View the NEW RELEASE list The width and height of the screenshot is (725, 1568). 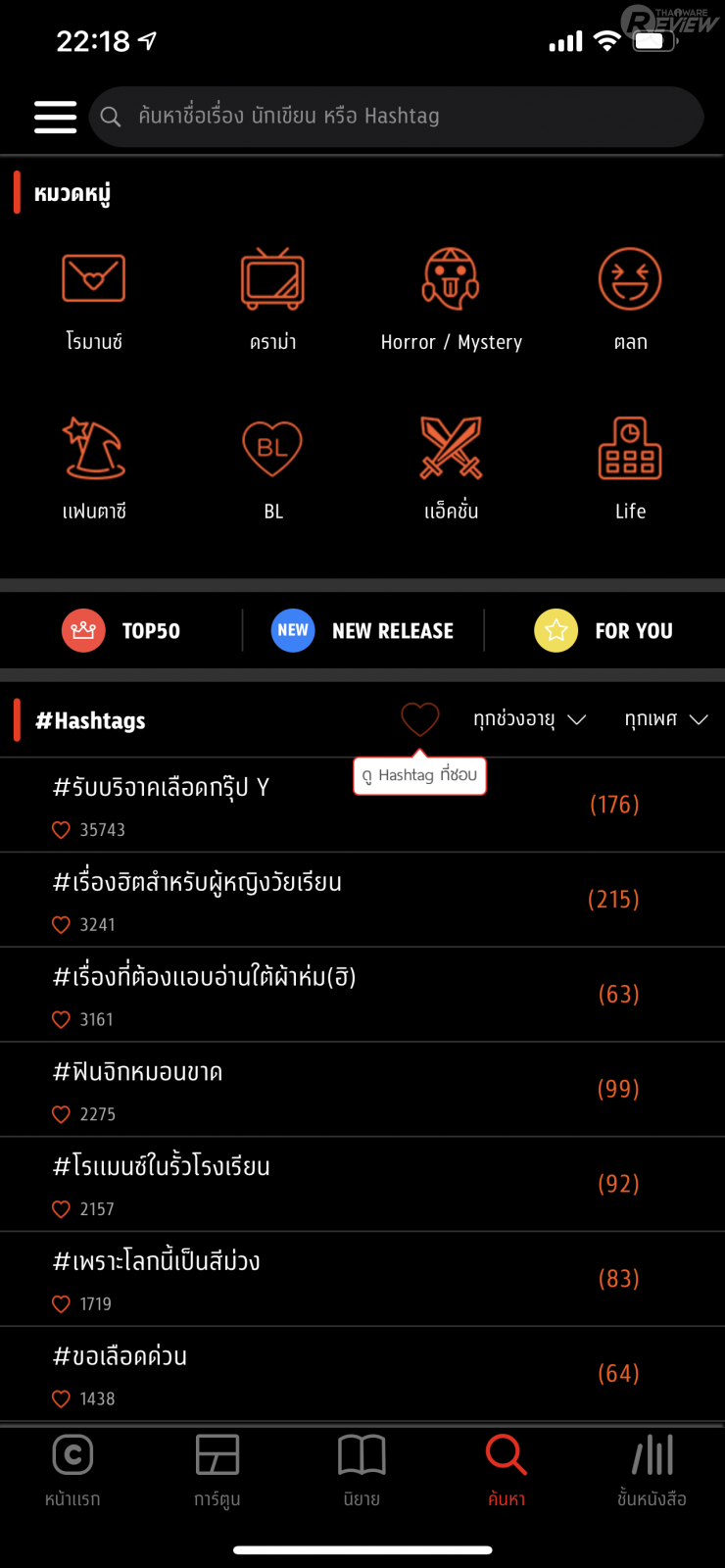[x=362, y=630]
